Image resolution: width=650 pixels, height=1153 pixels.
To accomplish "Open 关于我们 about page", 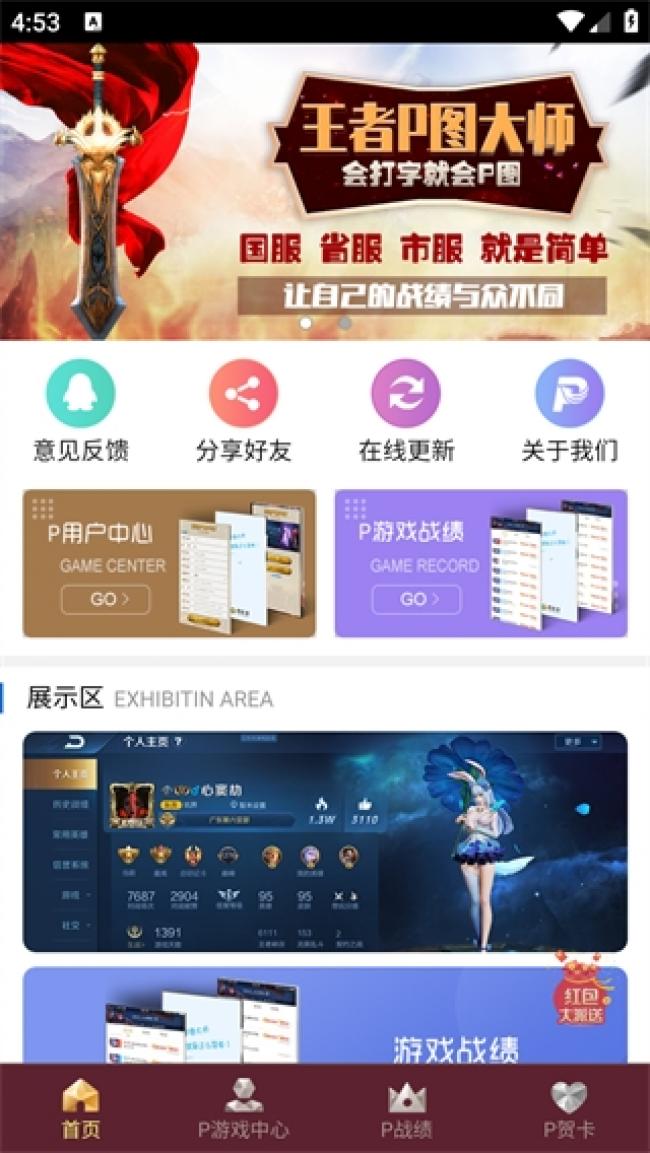I will [568, 412].
